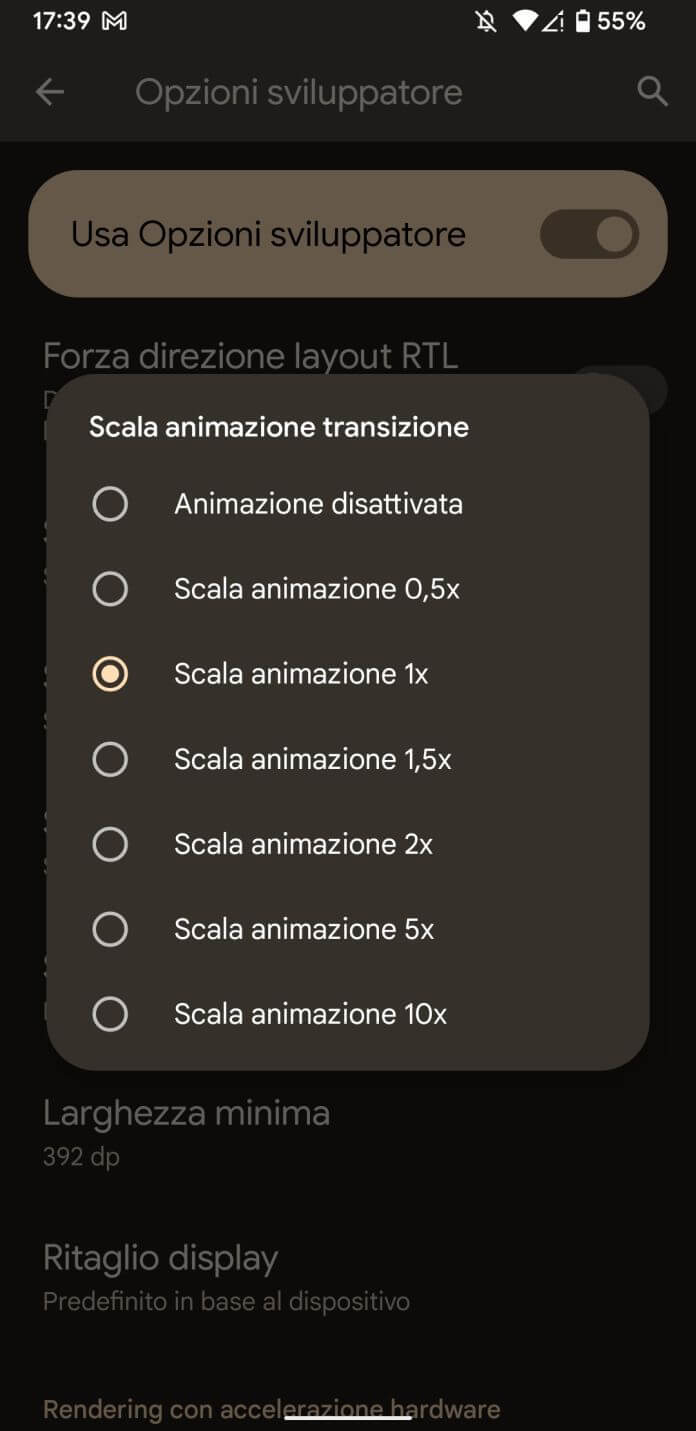
Task: Select Scala animazione 10x
Action: [347, 1014]
